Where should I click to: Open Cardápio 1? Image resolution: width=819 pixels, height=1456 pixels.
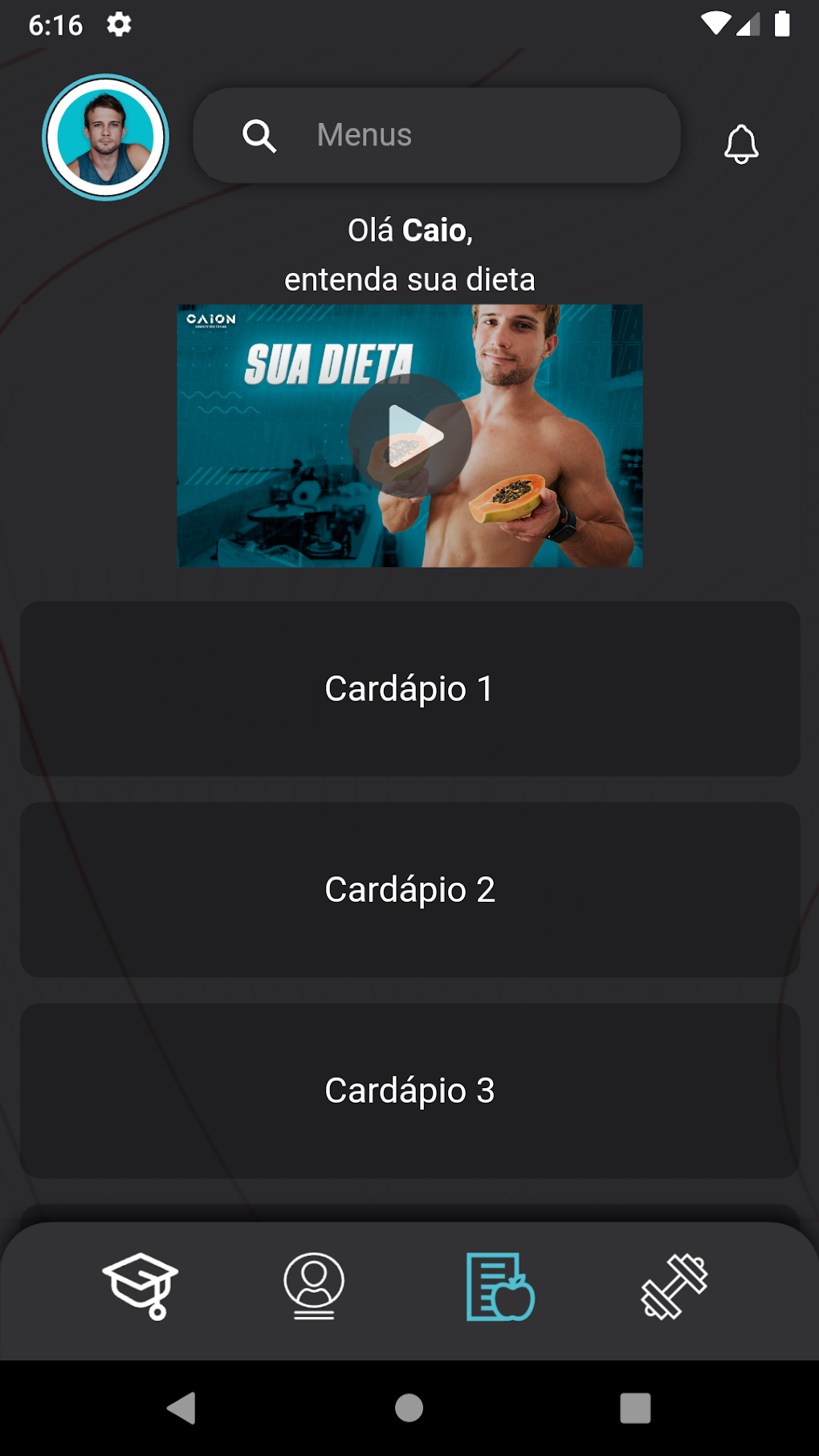pos(409,689)
